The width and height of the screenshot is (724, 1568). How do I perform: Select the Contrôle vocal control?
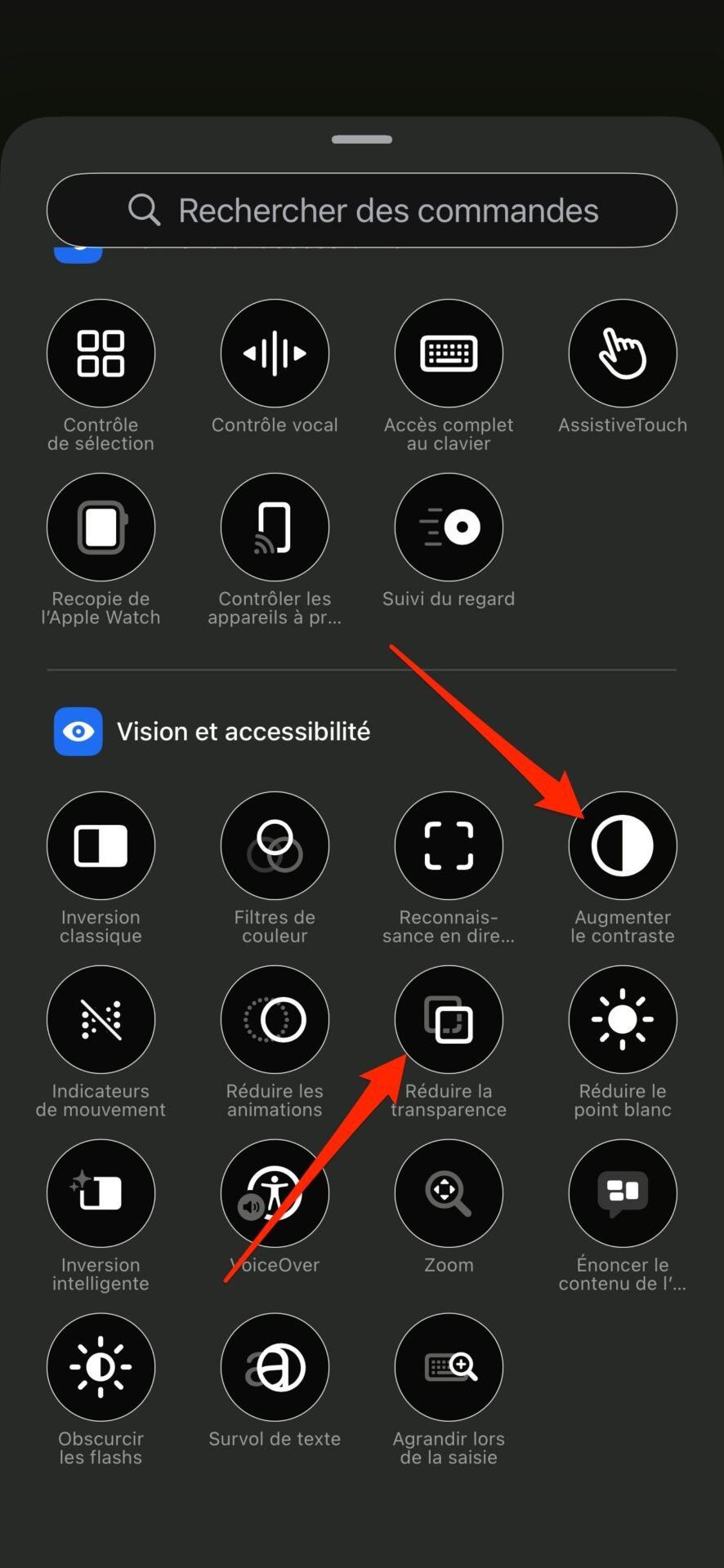click(x=275, y=354)
